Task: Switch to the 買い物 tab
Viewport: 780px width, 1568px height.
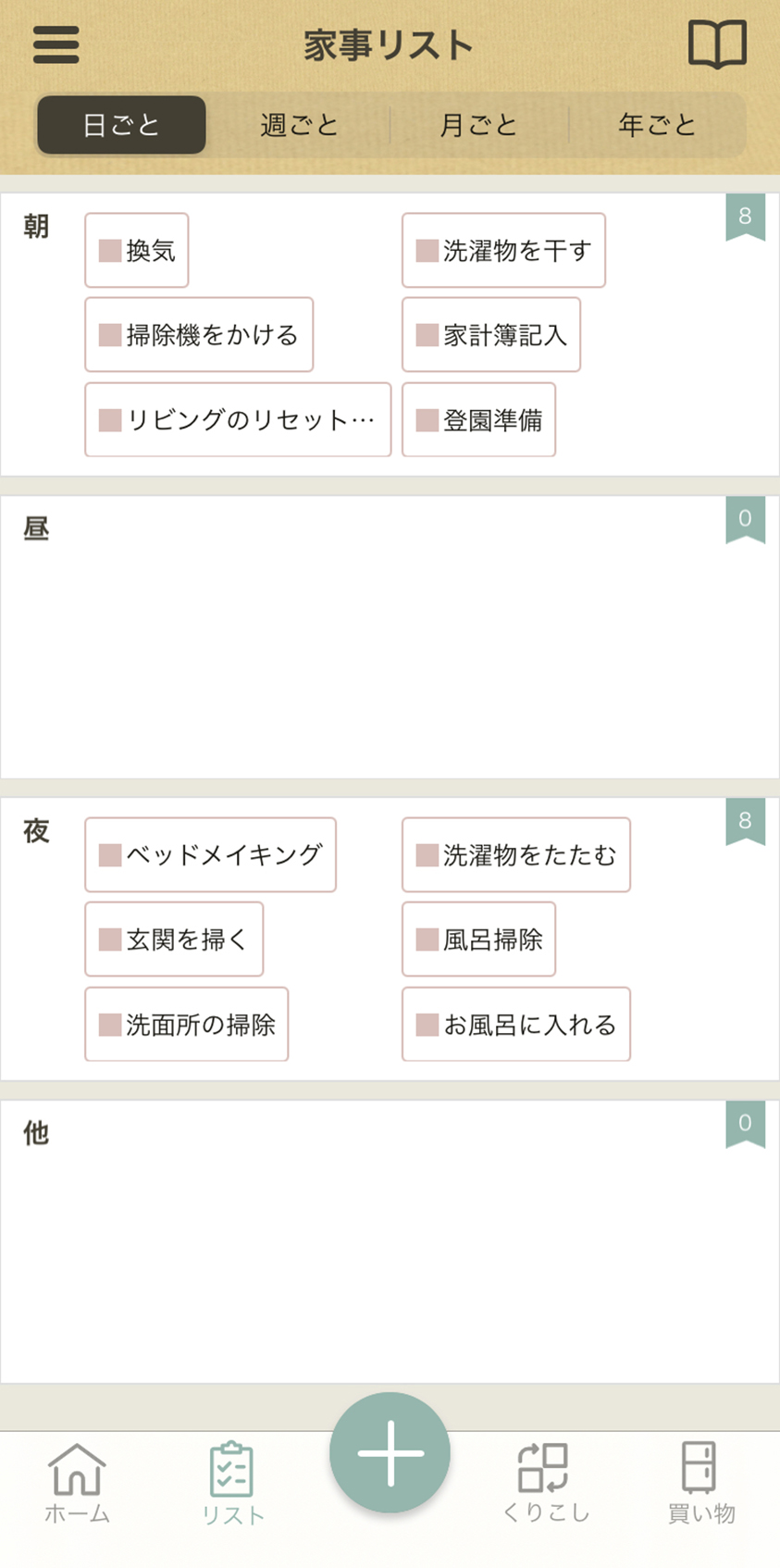Action: point(700,1483)
